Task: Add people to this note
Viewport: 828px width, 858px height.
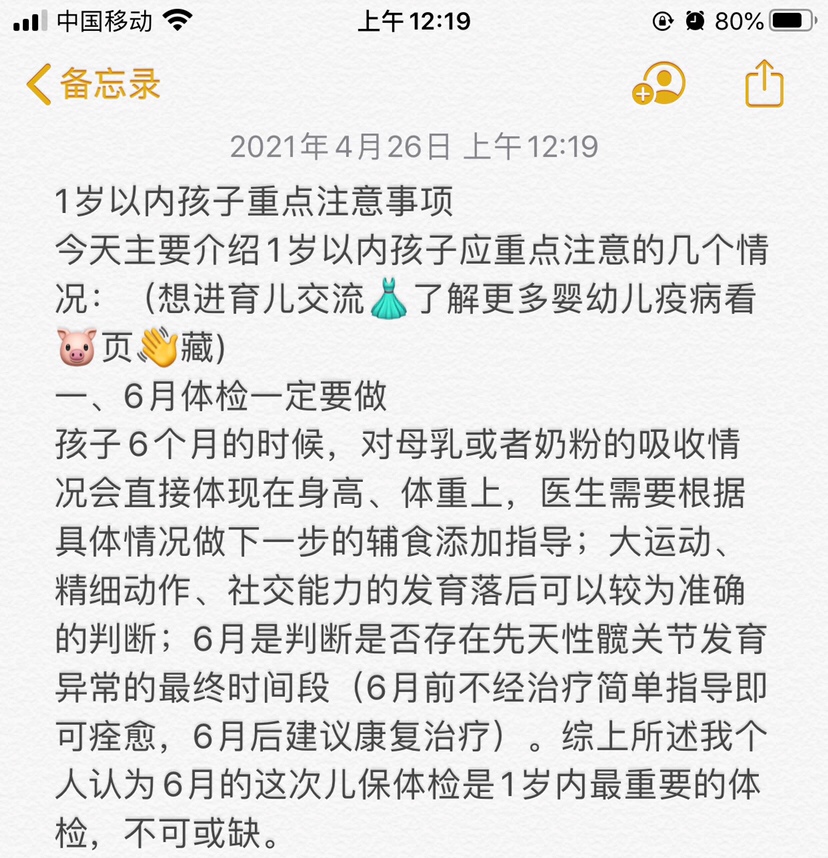Action: pyautogui.click(x=659, y=84)
